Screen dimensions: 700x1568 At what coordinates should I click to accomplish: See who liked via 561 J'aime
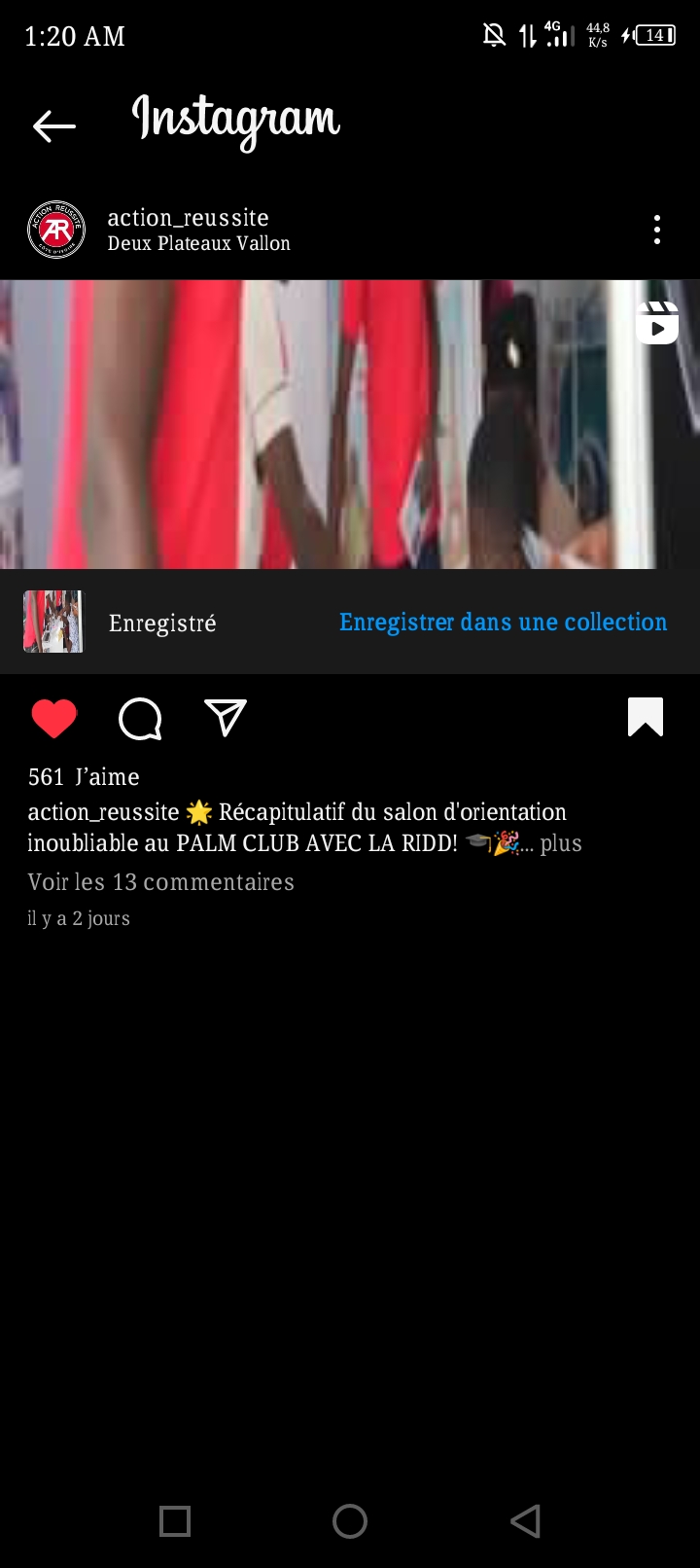click(x=84, y=777)
